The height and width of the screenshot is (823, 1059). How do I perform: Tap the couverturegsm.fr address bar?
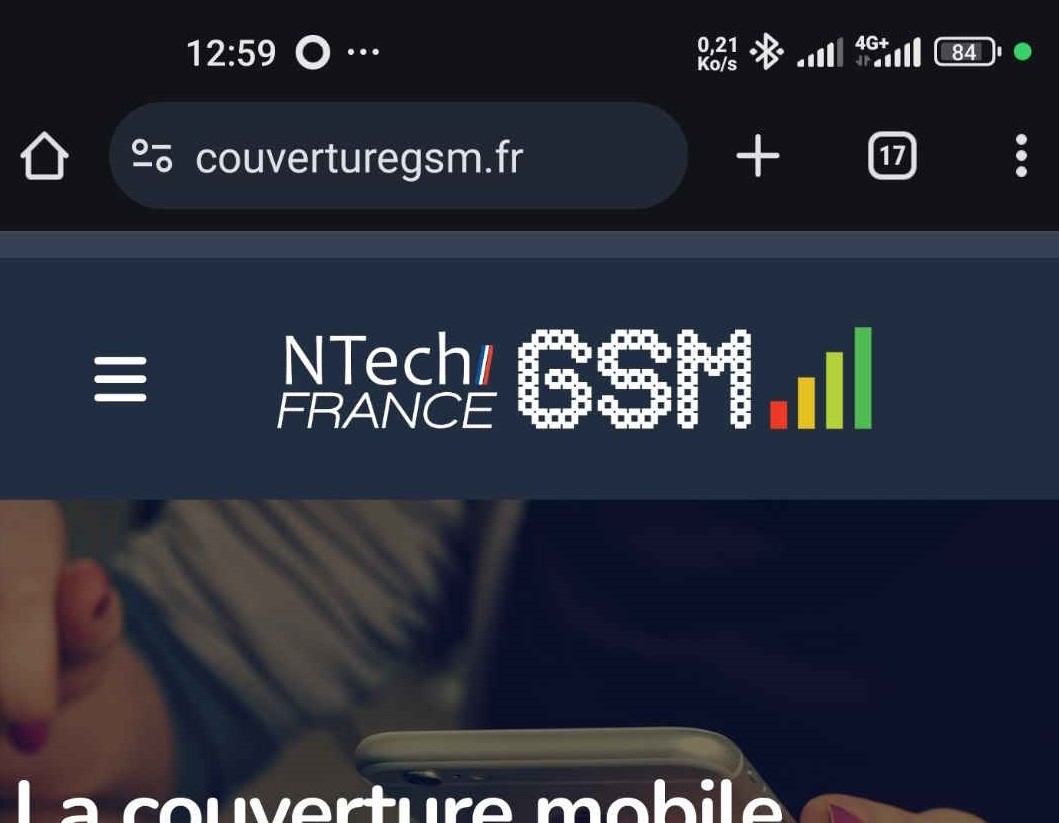[x=400, y=157]
